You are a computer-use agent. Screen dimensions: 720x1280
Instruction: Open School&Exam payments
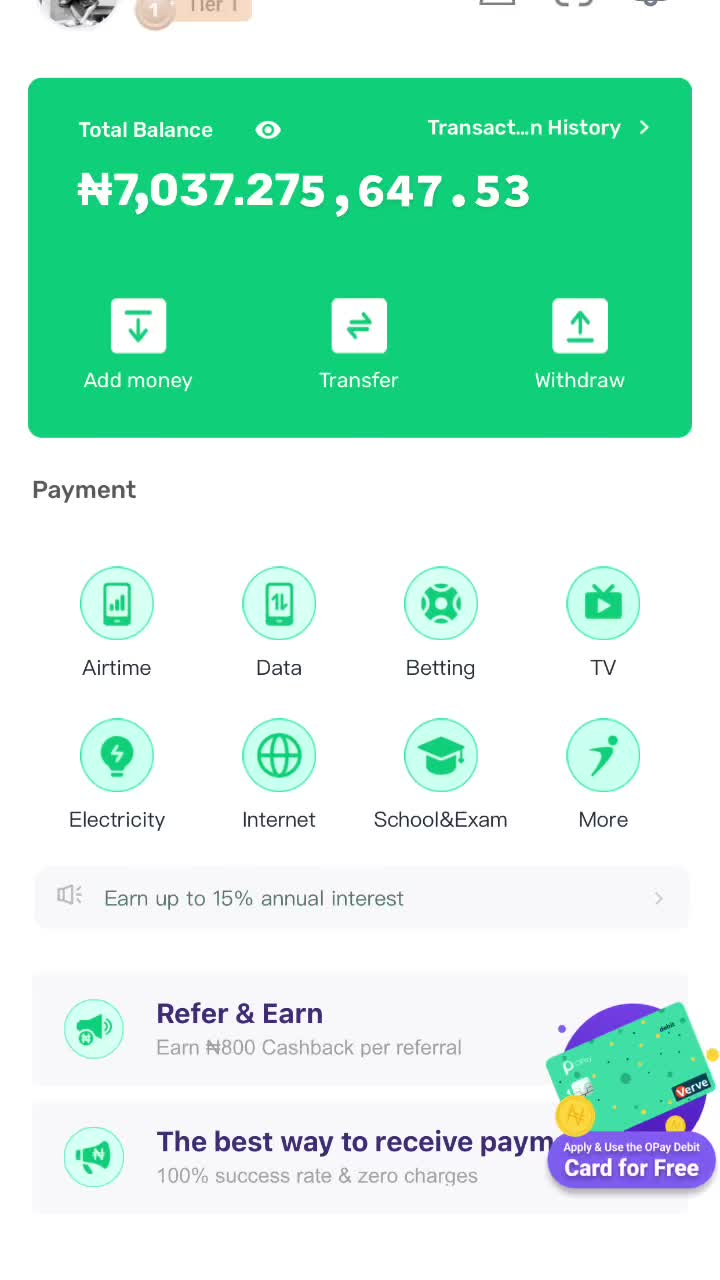441,756
